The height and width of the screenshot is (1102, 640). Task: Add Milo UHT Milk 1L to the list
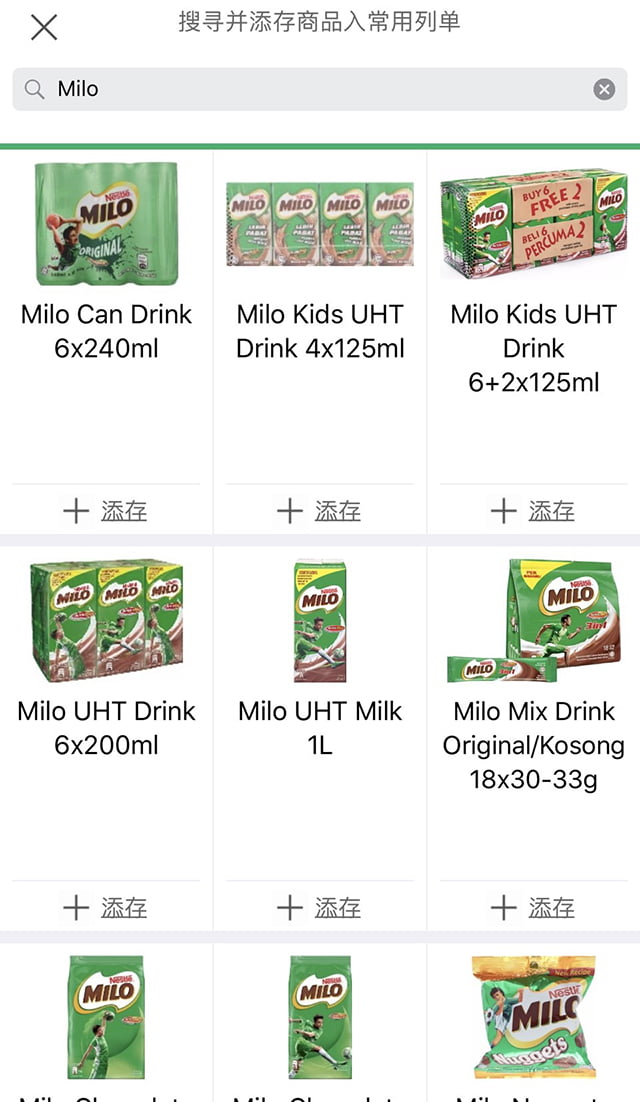(x=320, y=907)
